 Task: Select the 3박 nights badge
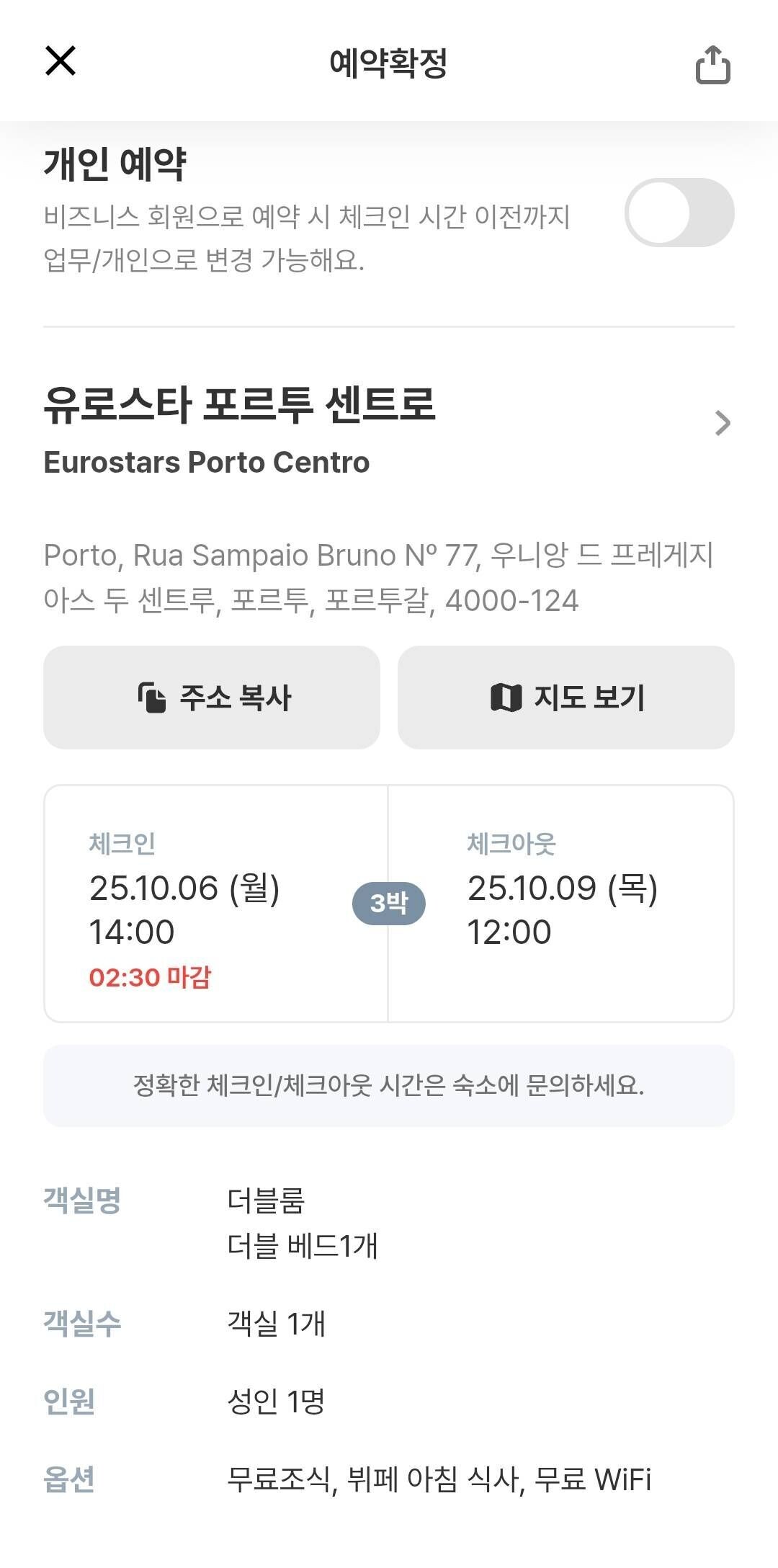[x=389, y=901]
